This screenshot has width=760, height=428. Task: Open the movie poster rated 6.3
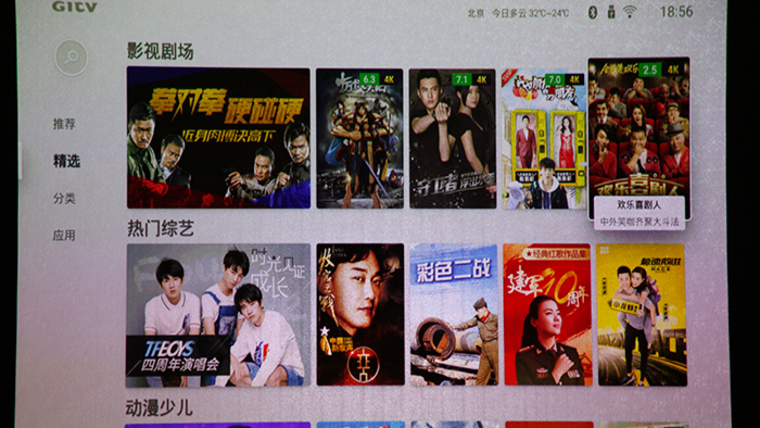(x=359, y=138)
